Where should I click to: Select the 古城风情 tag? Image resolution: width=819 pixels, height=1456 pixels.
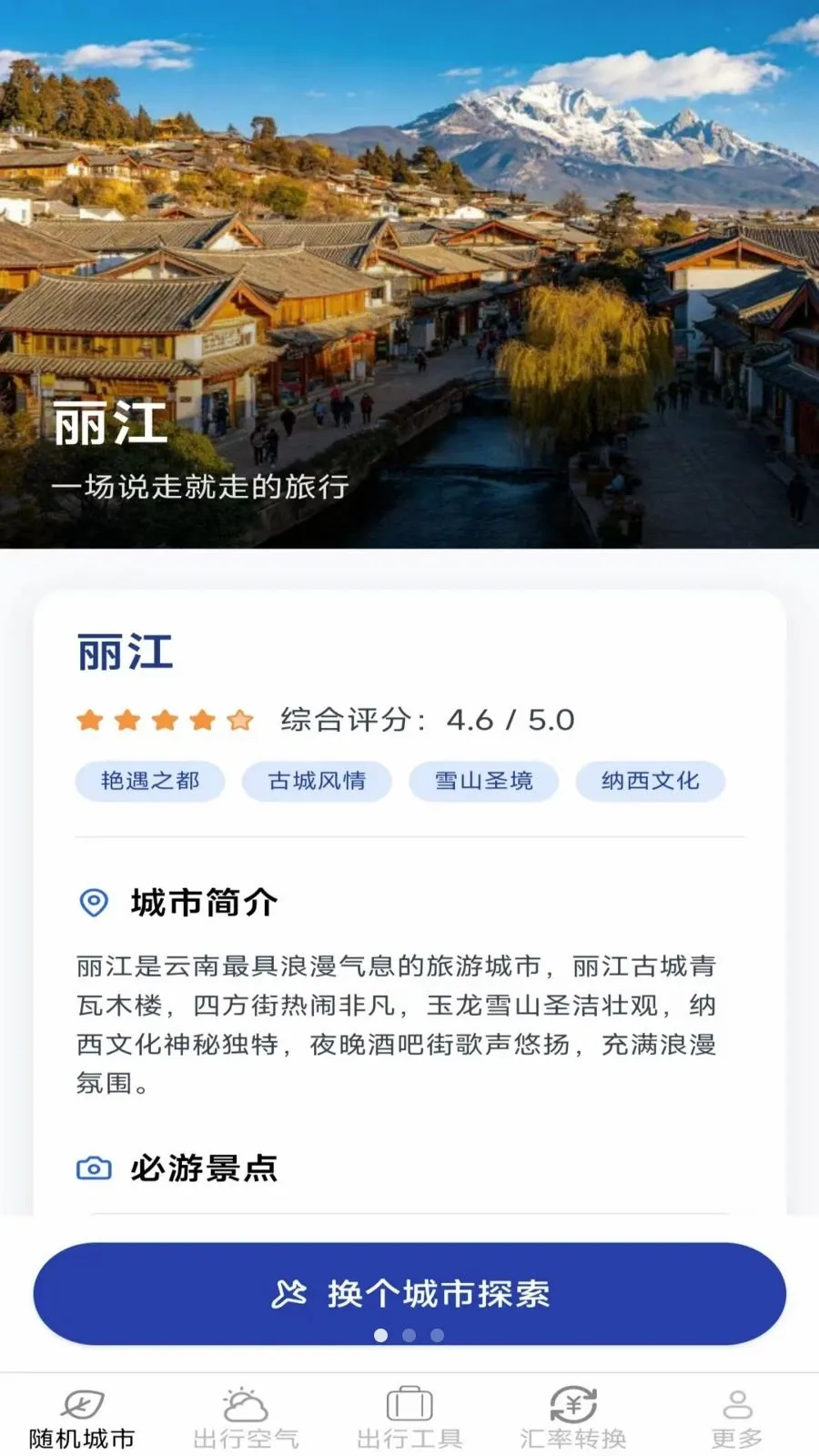tap(317, 781)
